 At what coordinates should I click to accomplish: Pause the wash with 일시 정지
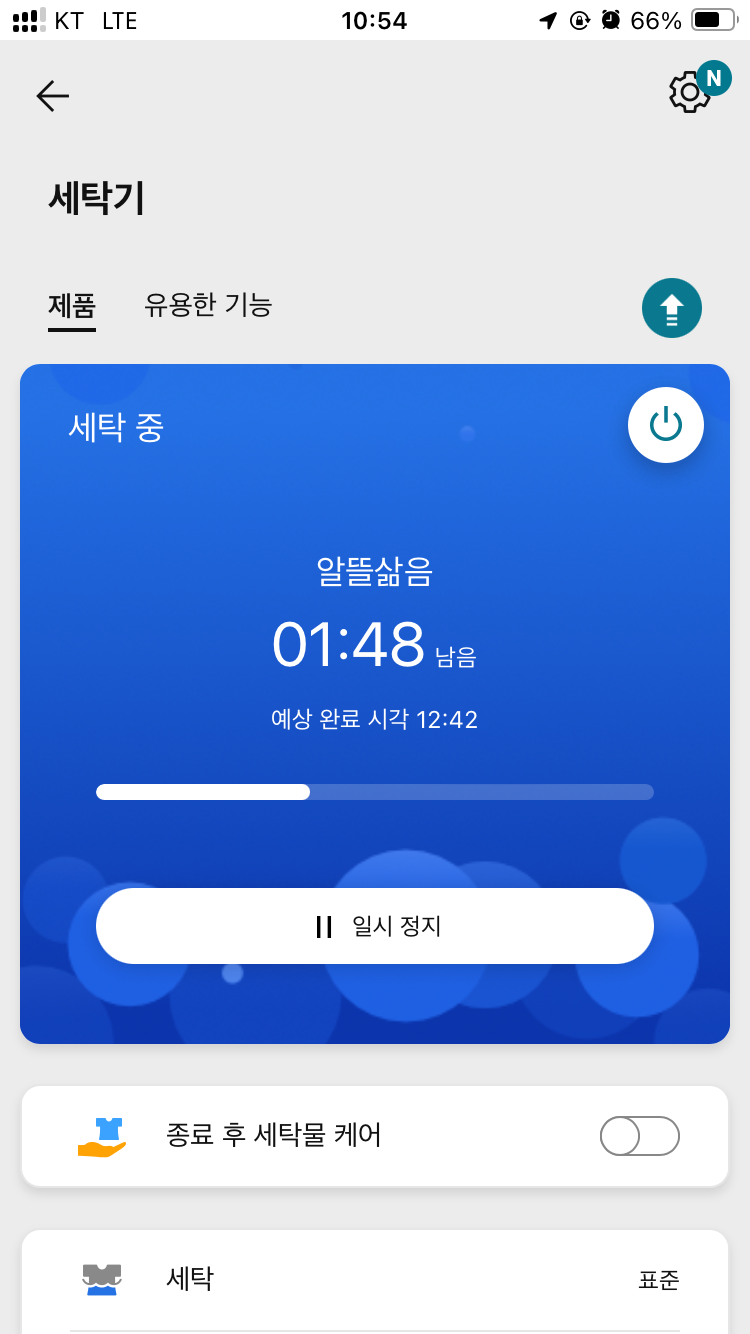(x=375, y=926)
